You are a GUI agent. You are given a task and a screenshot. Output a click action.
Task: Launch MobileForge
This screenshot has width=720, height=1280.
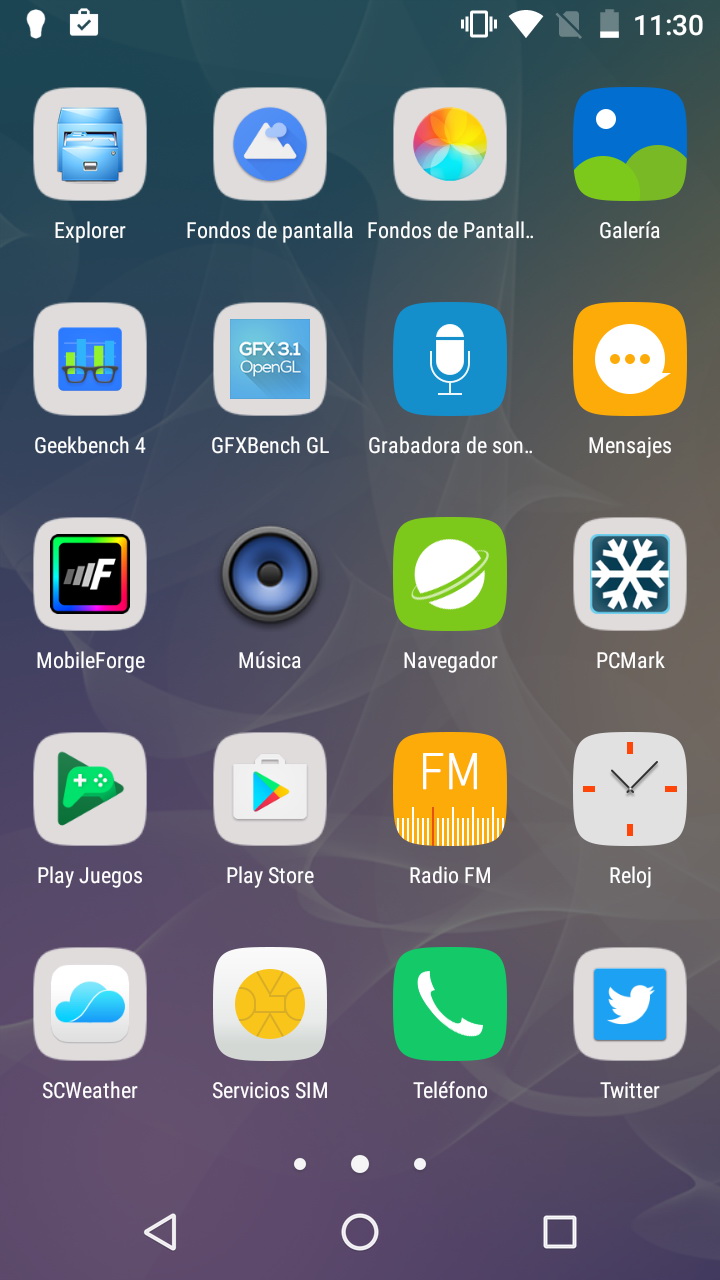[x=90, y=574]
